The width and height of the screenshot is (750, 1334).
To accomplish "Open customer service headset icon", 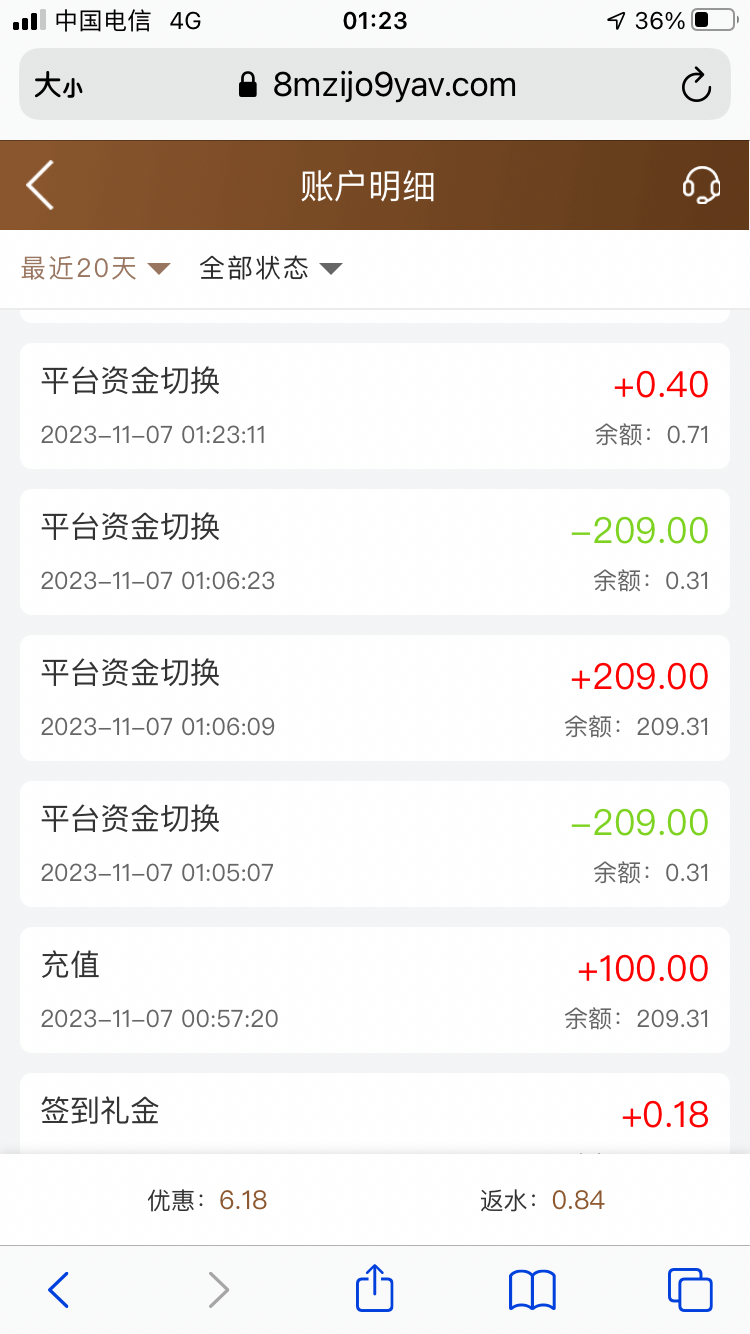I will coord(701,186).
